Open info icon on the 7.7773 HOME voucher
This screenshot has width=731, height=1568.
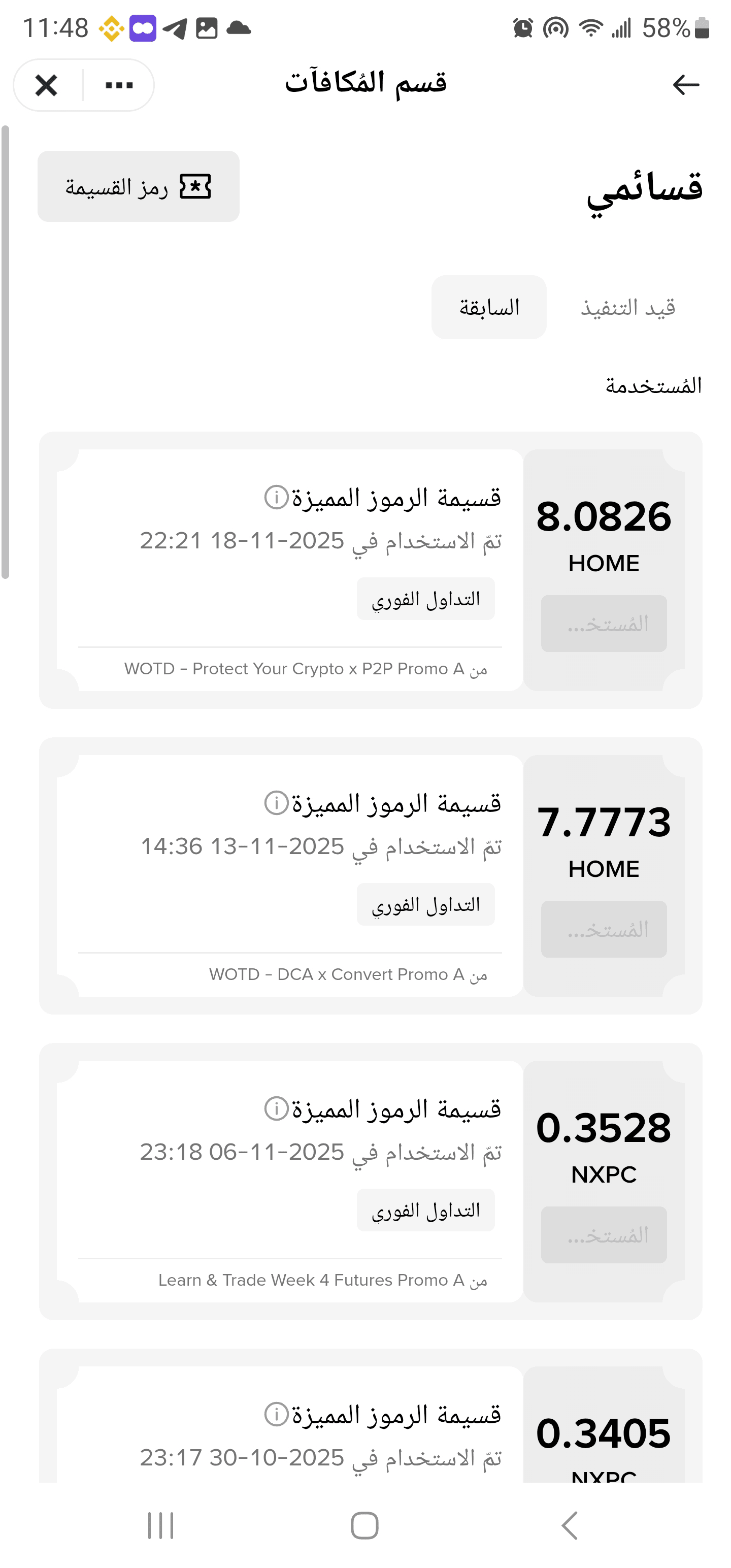click(x=276, y=803)
